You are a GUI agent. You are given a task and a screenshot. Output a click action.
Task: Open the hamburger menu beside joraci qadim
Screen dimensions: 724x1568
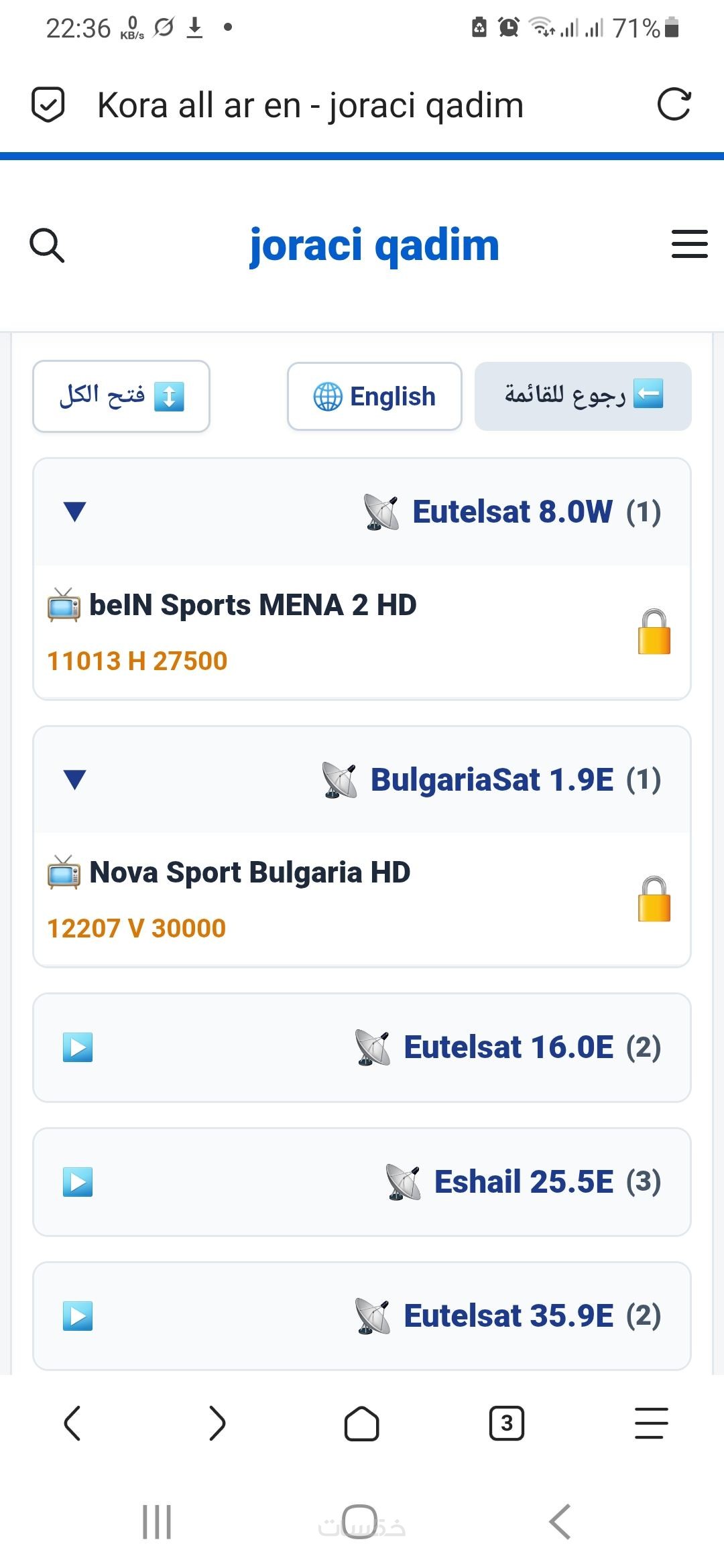coord(690,244)
